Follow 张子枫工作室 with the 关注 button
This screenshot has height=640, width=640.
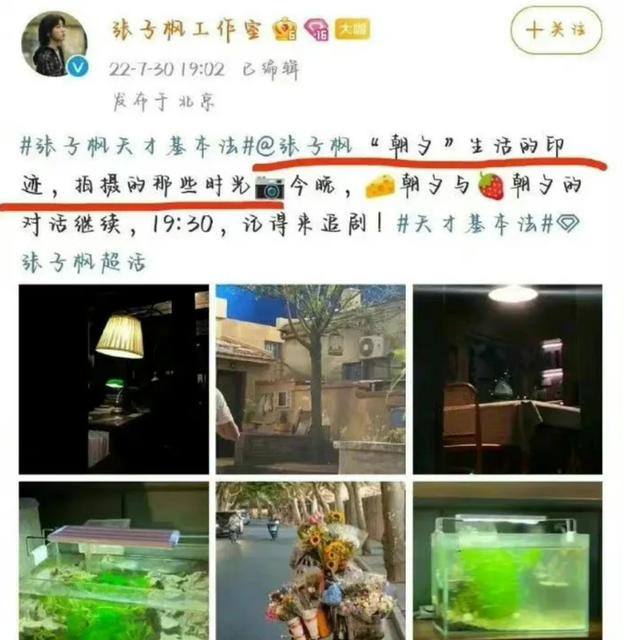[x=556, y=31]
